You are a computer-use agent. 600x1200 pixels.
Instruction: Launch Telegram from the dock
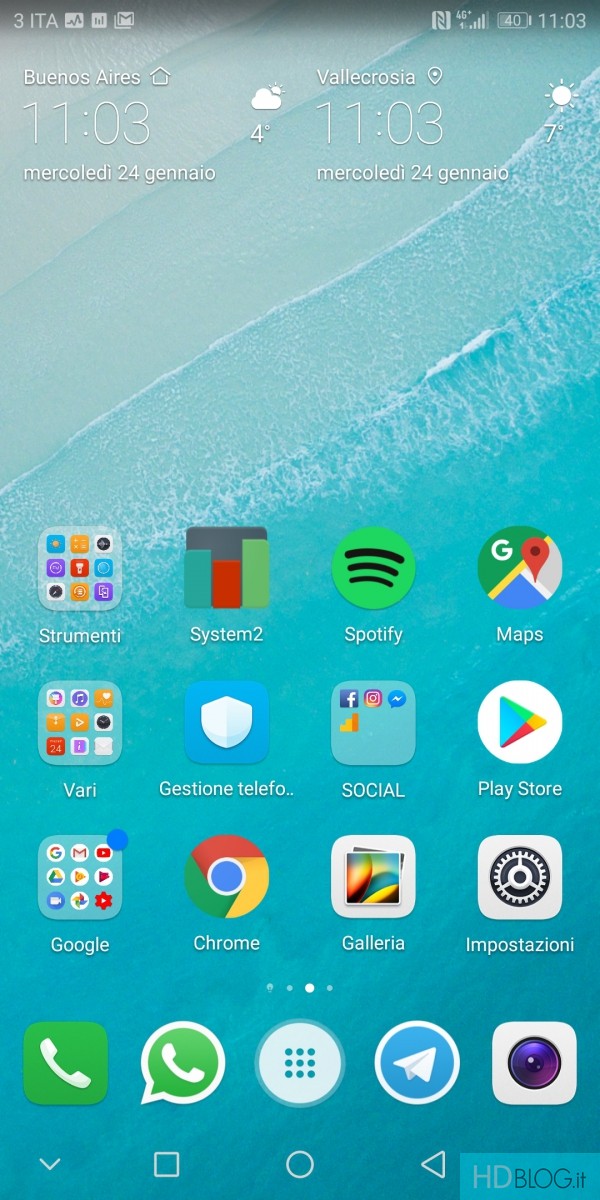(x=417, y=1063)
